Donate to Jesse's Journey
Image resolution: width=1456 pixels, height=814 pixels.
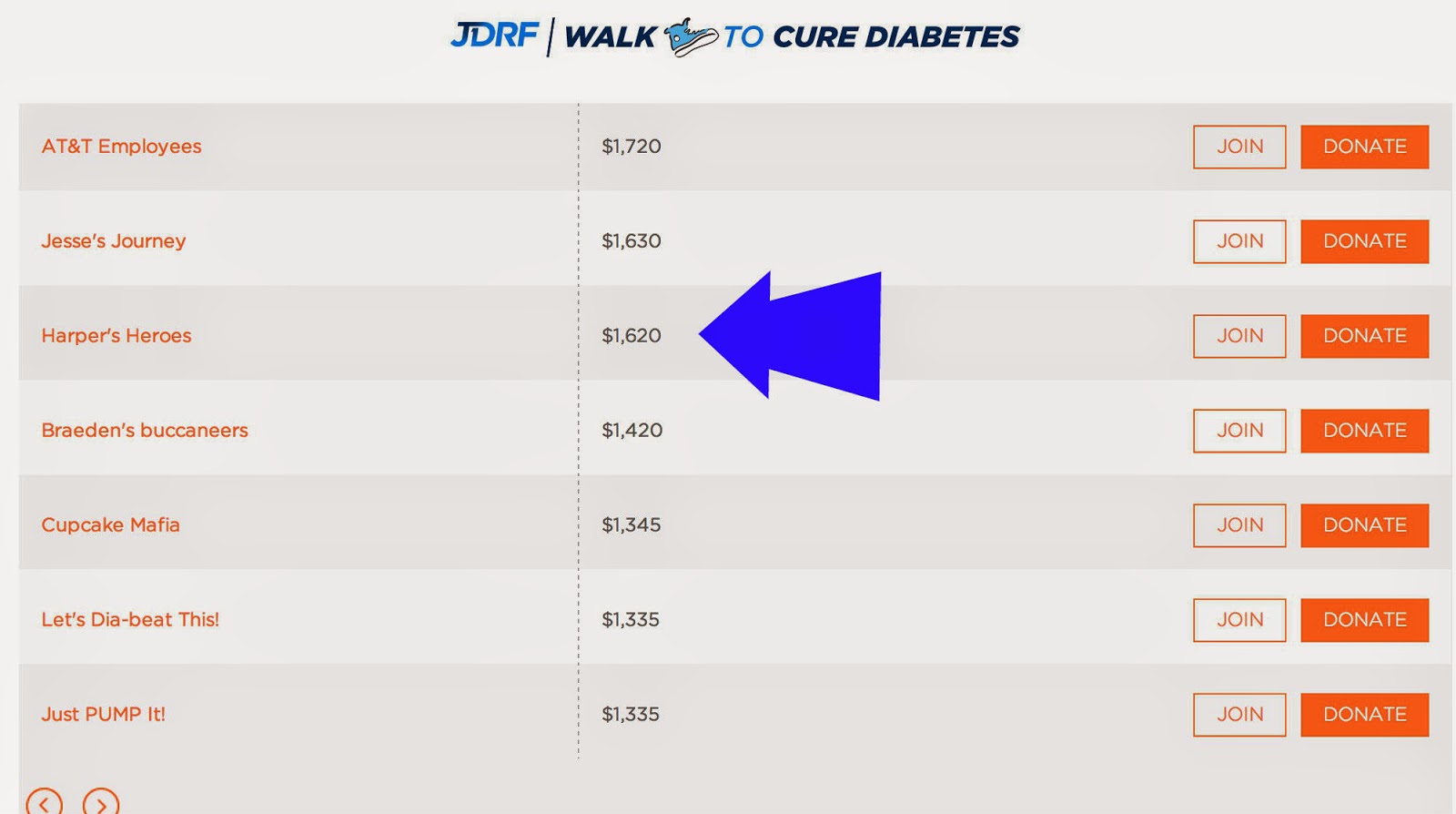(x=1364, y=241)
